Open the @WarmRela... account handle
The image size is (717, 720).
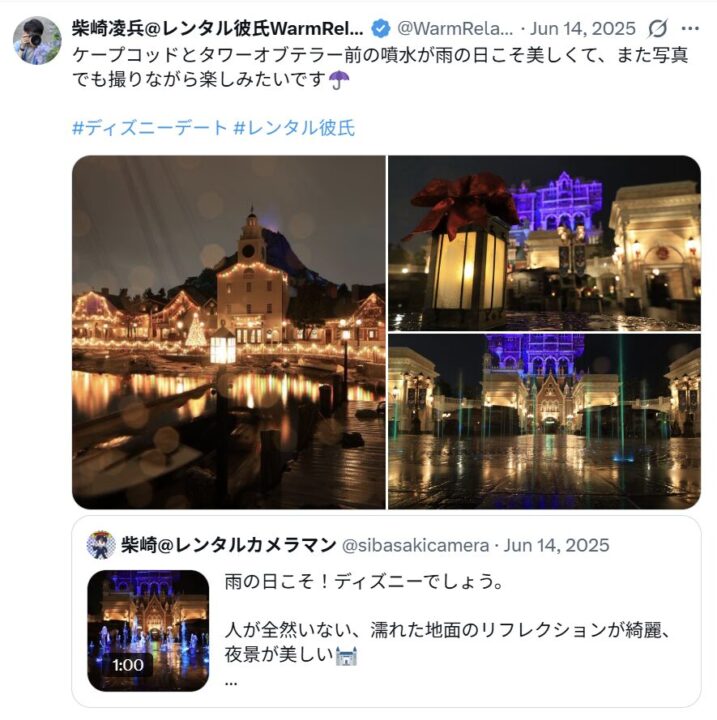coord(459,27)
